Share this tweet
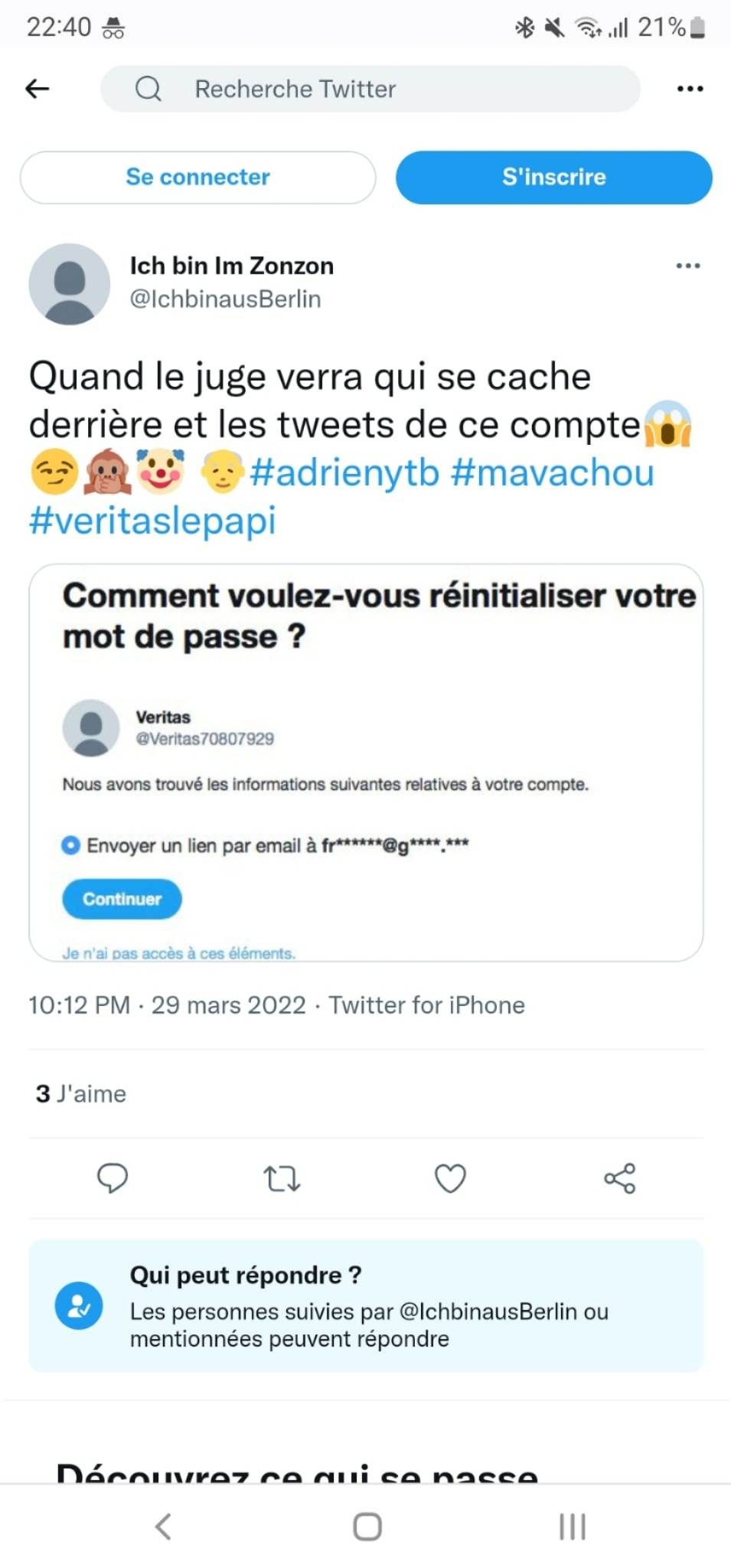Screen dimensions: 731x1568 click(619, 1178)
